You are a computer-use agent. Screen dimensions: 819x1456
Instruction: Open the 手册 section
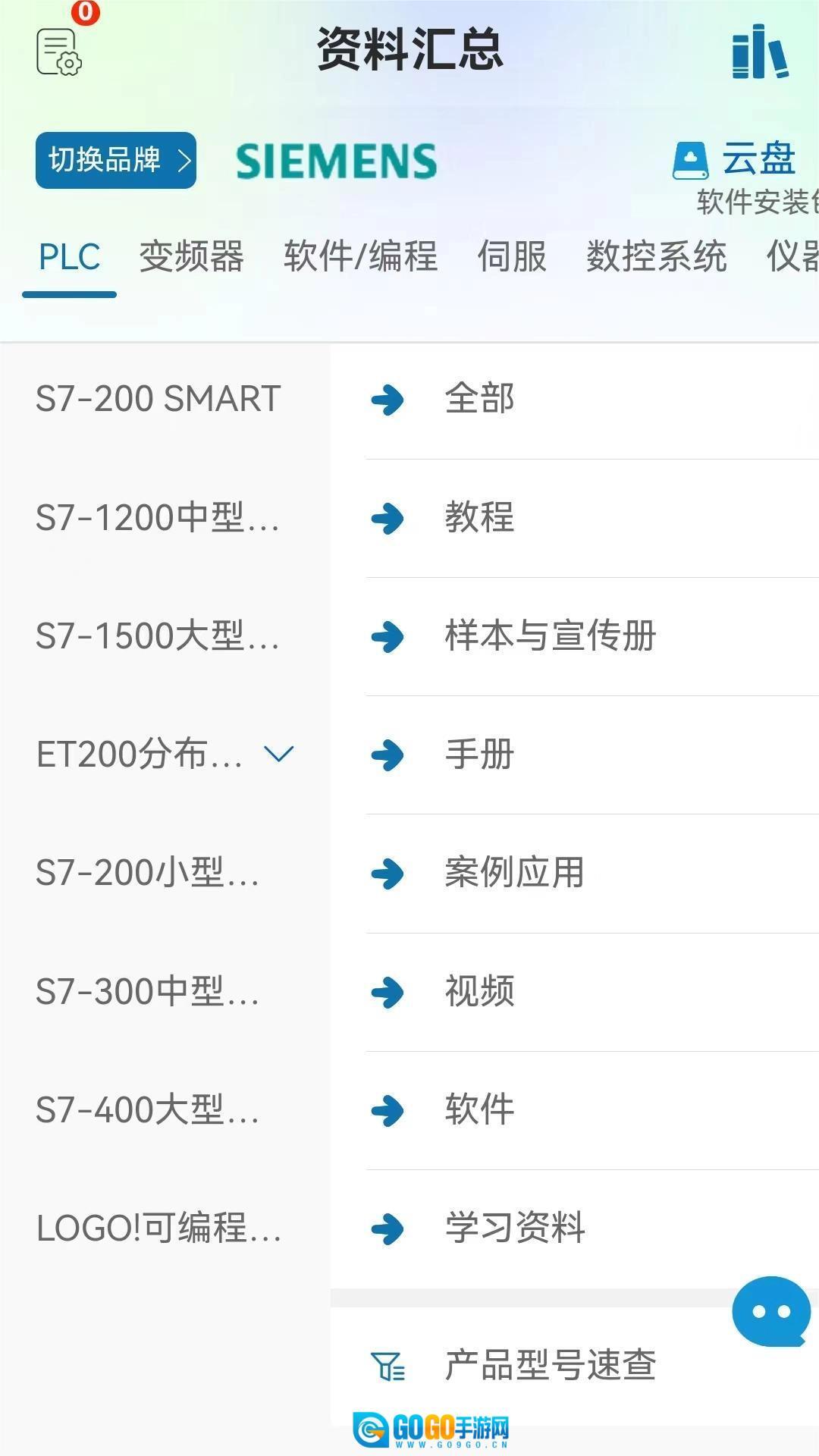click(479, 755)
